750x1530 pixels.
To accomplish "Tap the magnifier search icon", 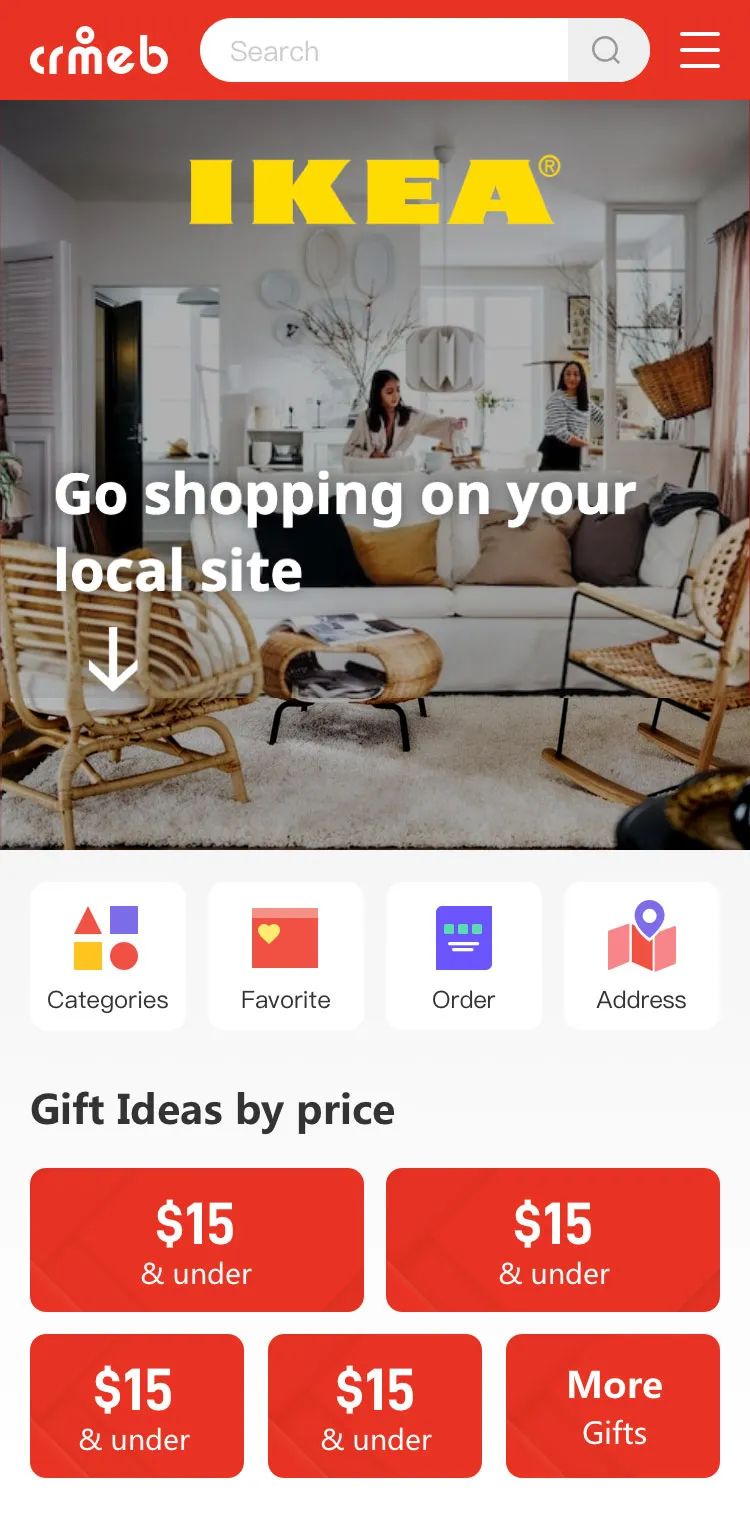I will [x=606, y=51].
